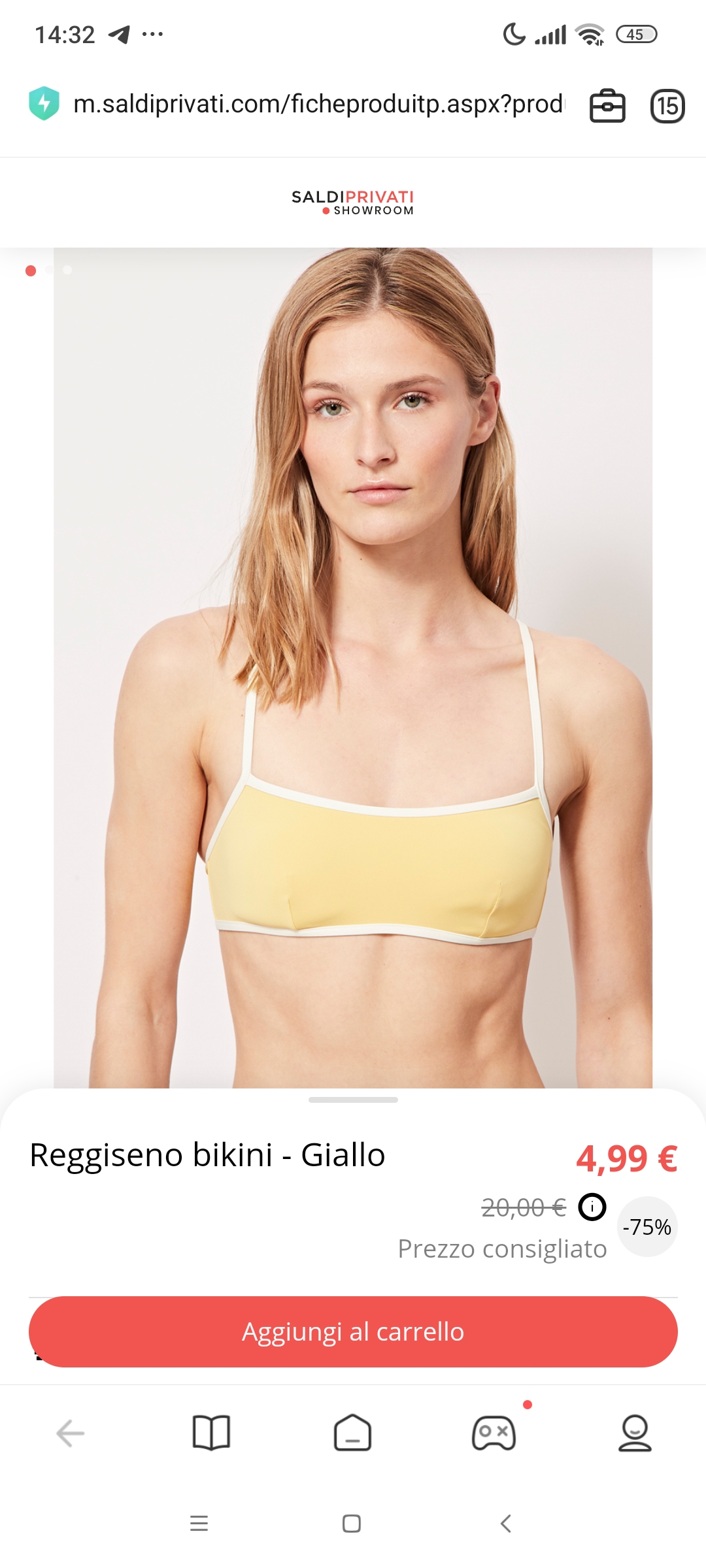Open the 15 open tabs switcher

[667, 106]
